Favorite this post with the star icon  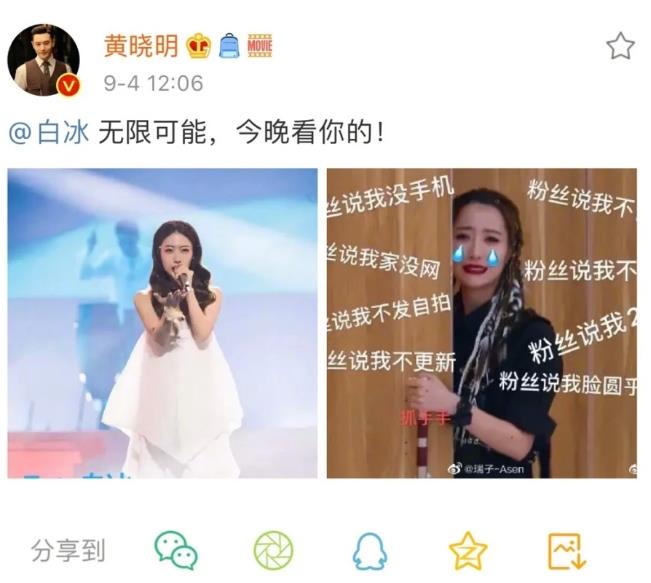[620, 45]
